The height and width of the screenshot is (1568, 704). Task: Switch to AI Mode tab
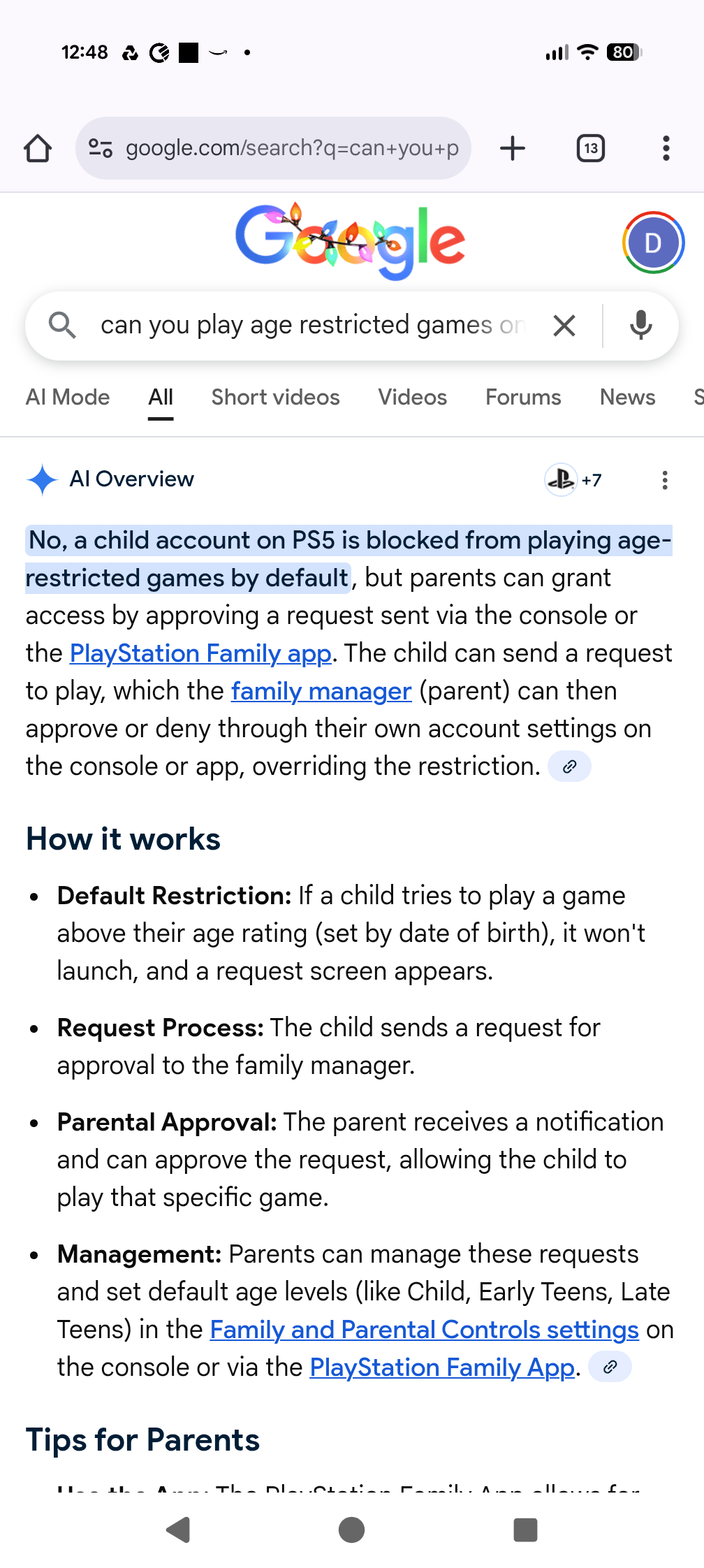pos(68,398)
